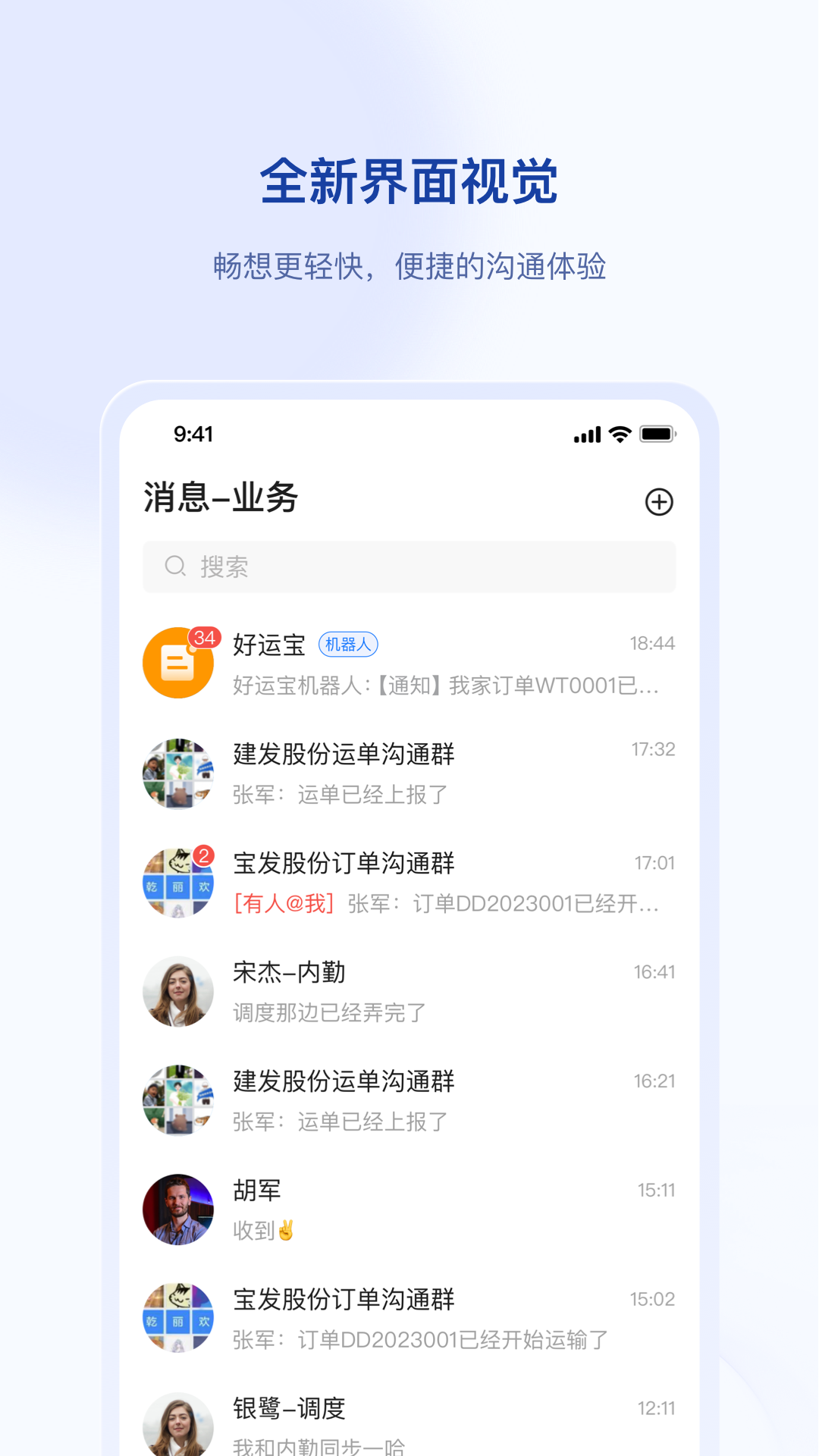The height and width of the screenshot is (1456, 819).
Task: Tap the search magnifier icon
Action: coord(176,566)
